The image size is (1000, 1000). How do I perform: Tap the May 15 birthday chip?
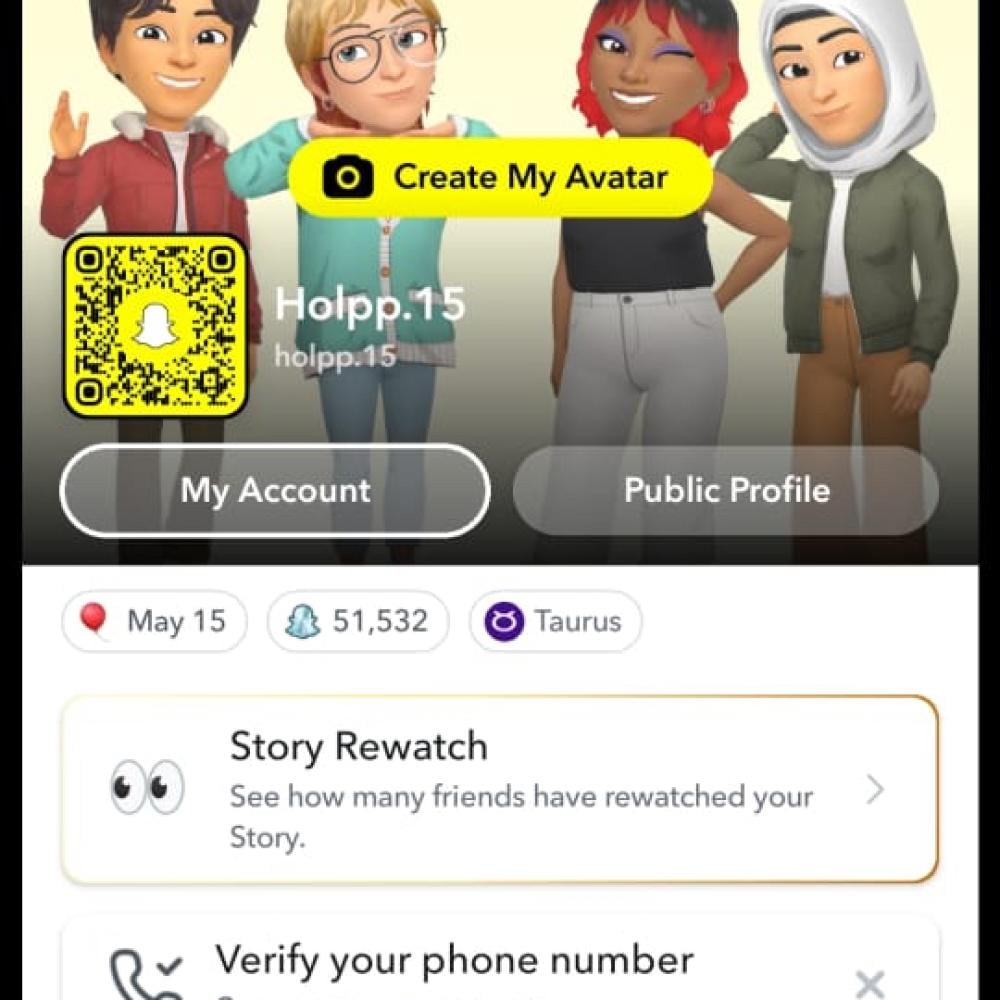(155, 621)
